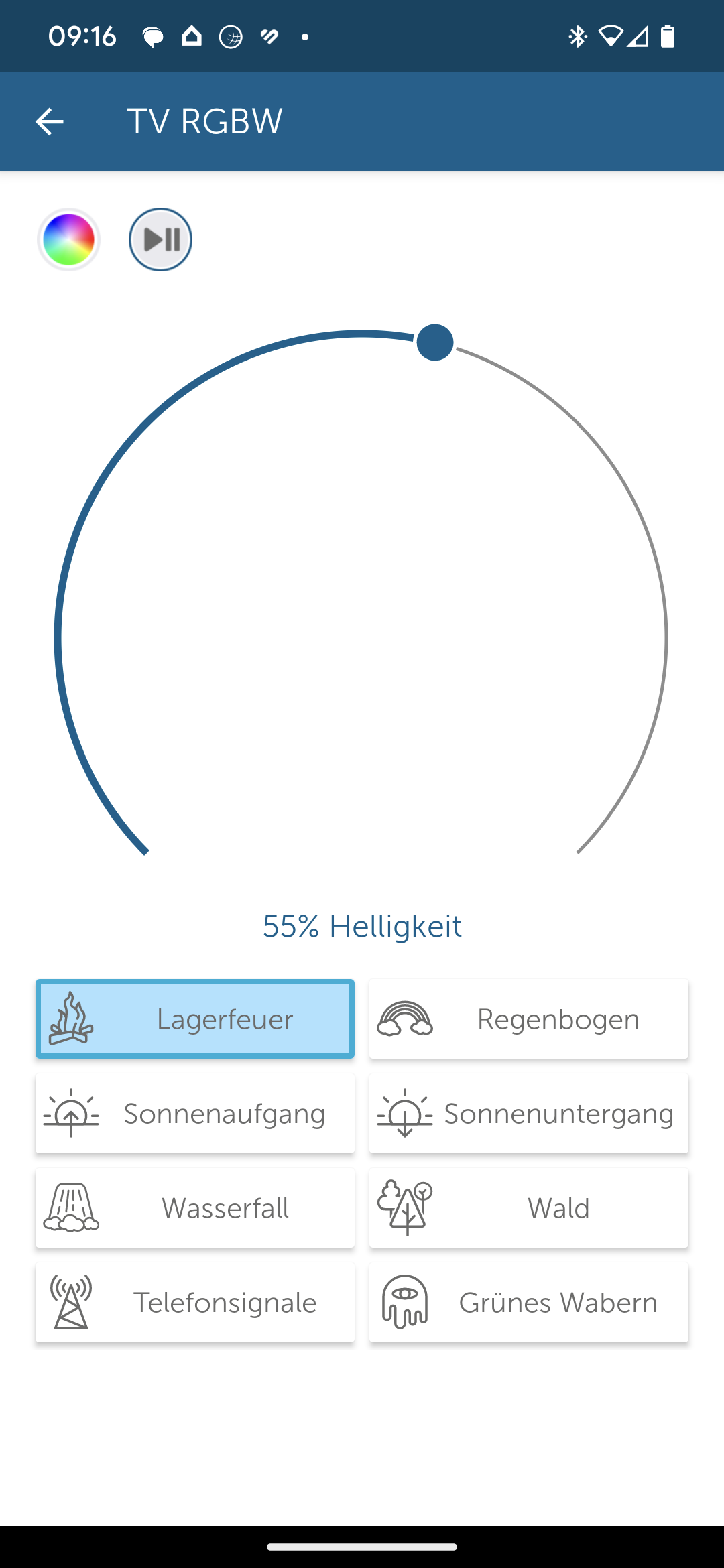Choose the Sonnenuntergang effect
Image resolution: width=724 pixels, height=1568 pixels.
tap(529, 1114)
